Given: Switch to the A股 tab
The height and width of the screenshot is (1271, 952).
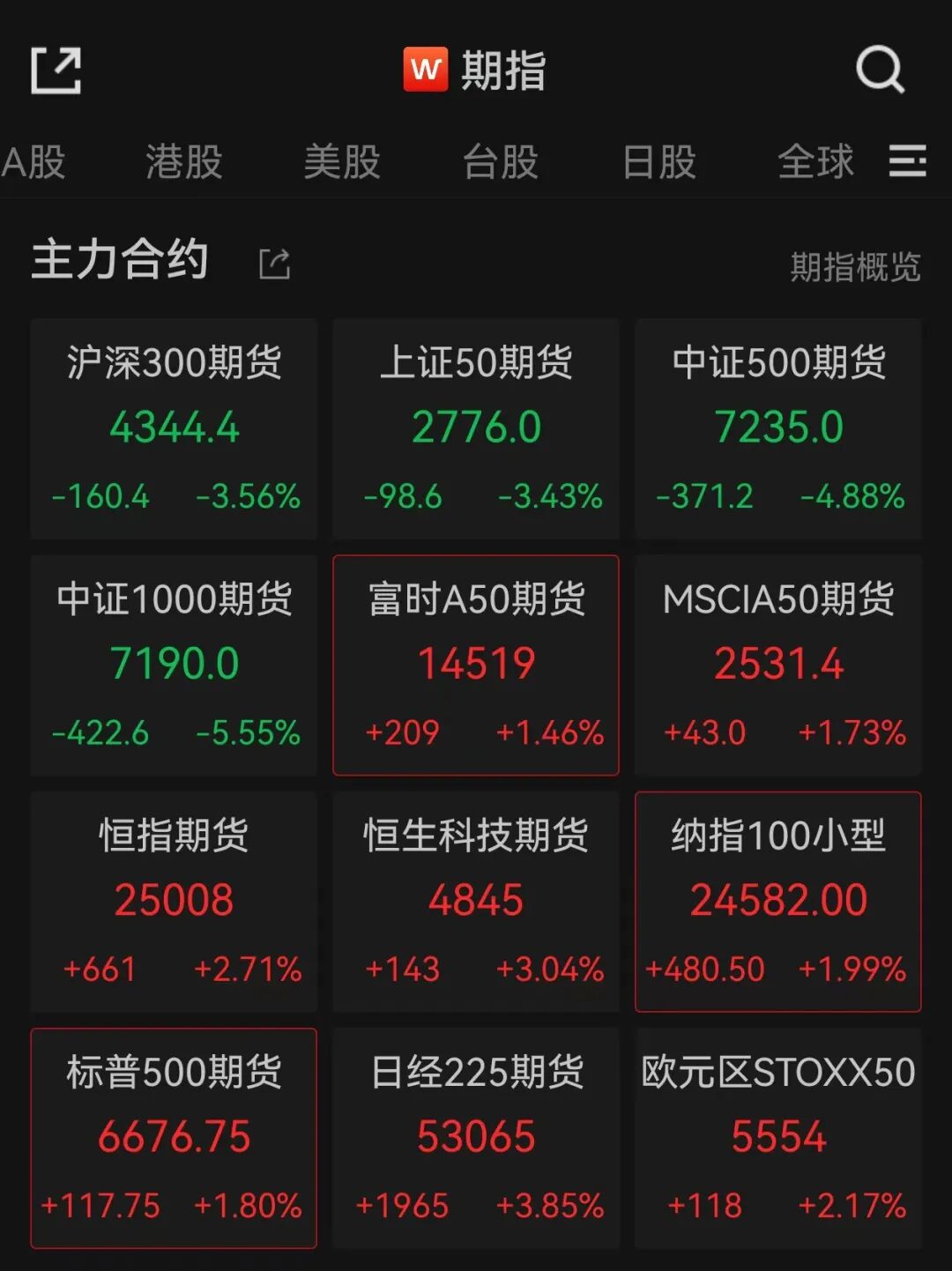Looking at the screenshot, I should [33, 162].
